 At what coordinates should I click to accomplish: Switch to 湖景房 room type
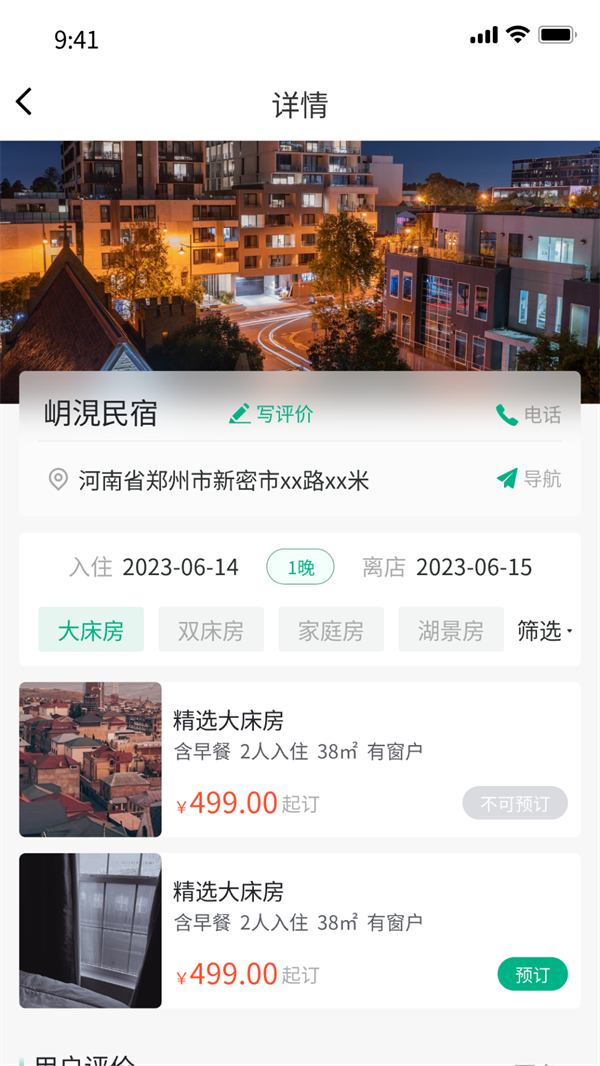[x=451, y=630]
